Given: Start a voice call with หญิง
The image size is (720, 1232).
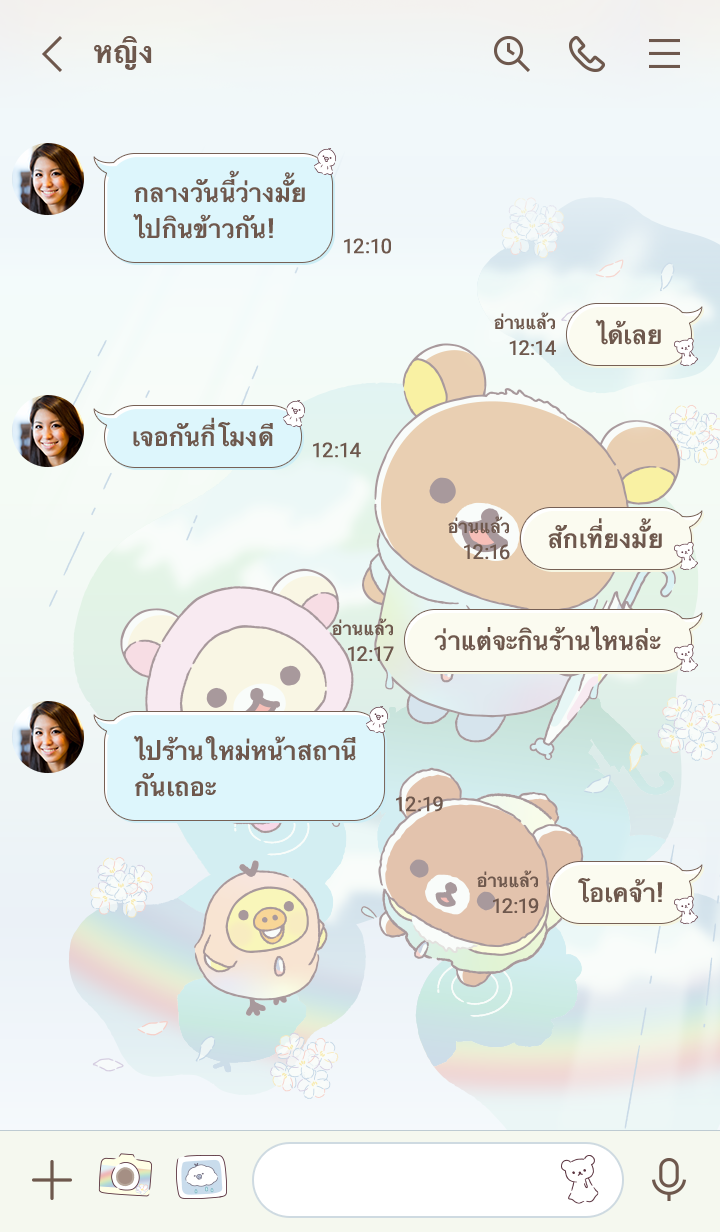Looking at the screenshot, I should tap(587, 54).
